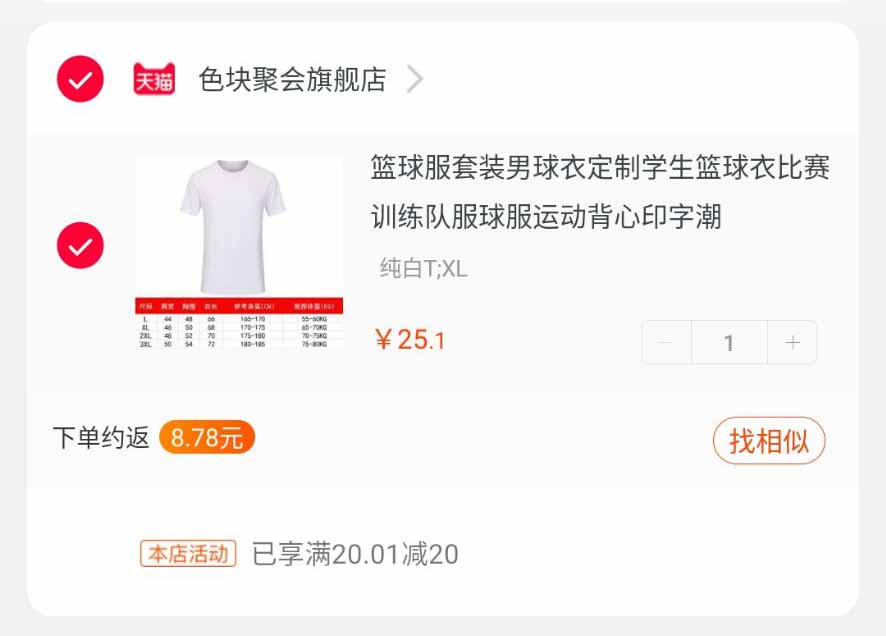Uncheck the 色块聚会旗舰店 store checkbox
886x636 pixels.
tap(80, 79)
